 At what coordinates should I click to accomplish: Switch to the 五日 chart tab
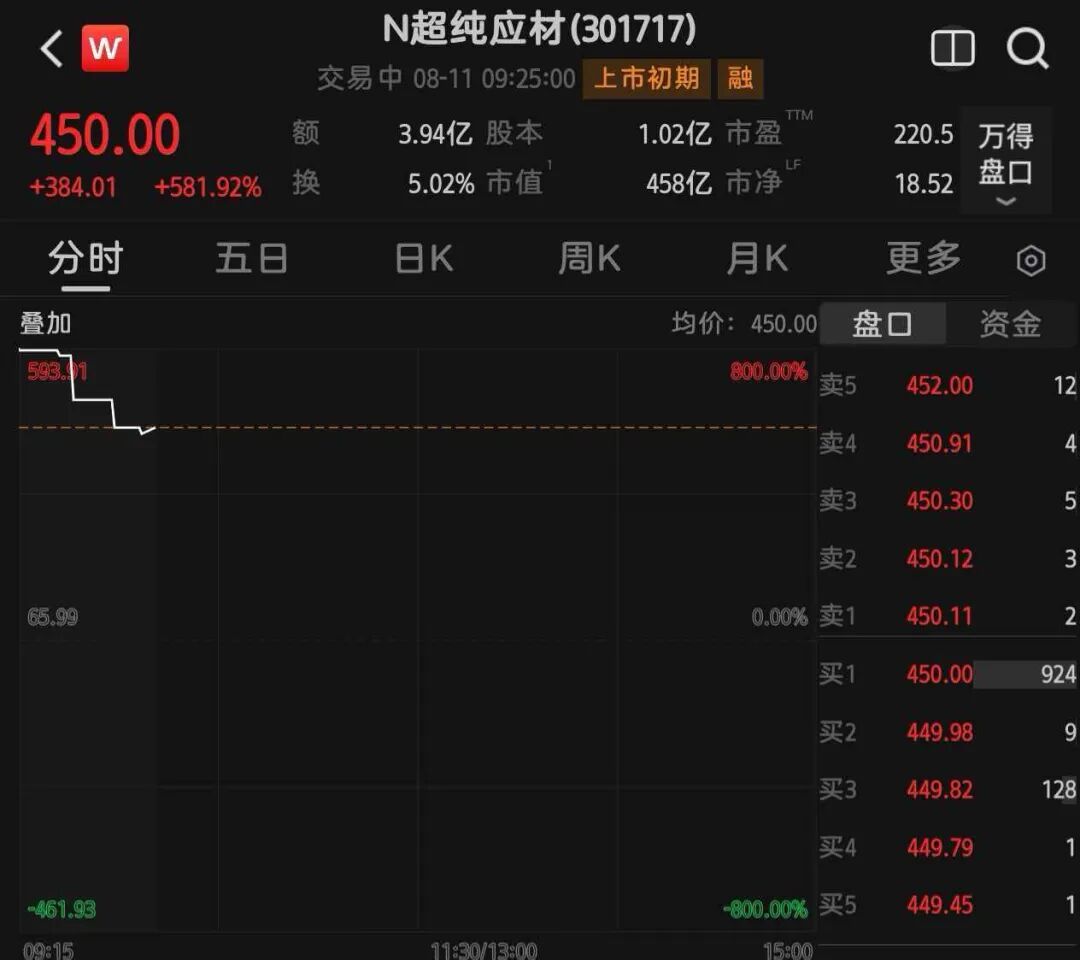251,258
